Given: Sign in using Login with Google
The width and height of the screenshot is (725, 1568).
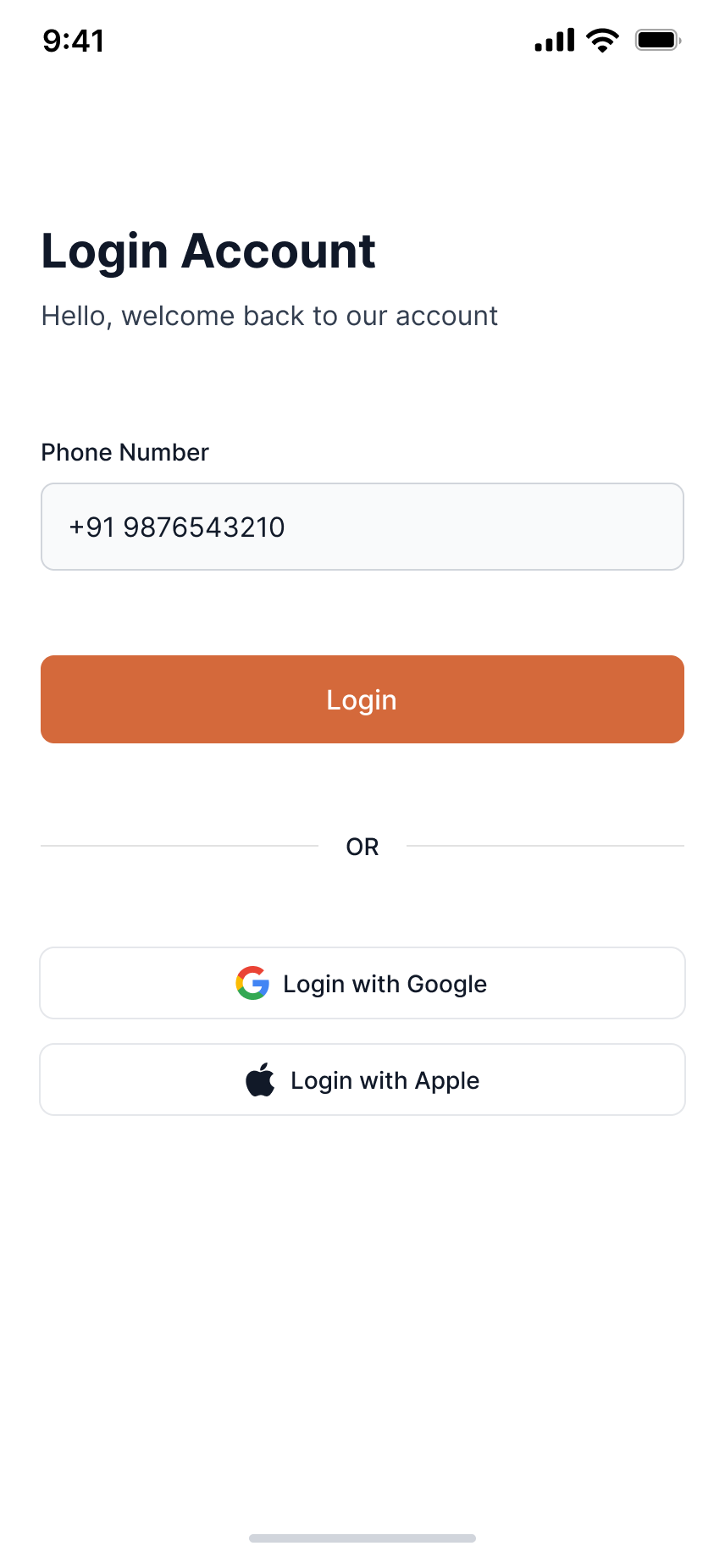Looking at the screenshot, I should (362, 983).
